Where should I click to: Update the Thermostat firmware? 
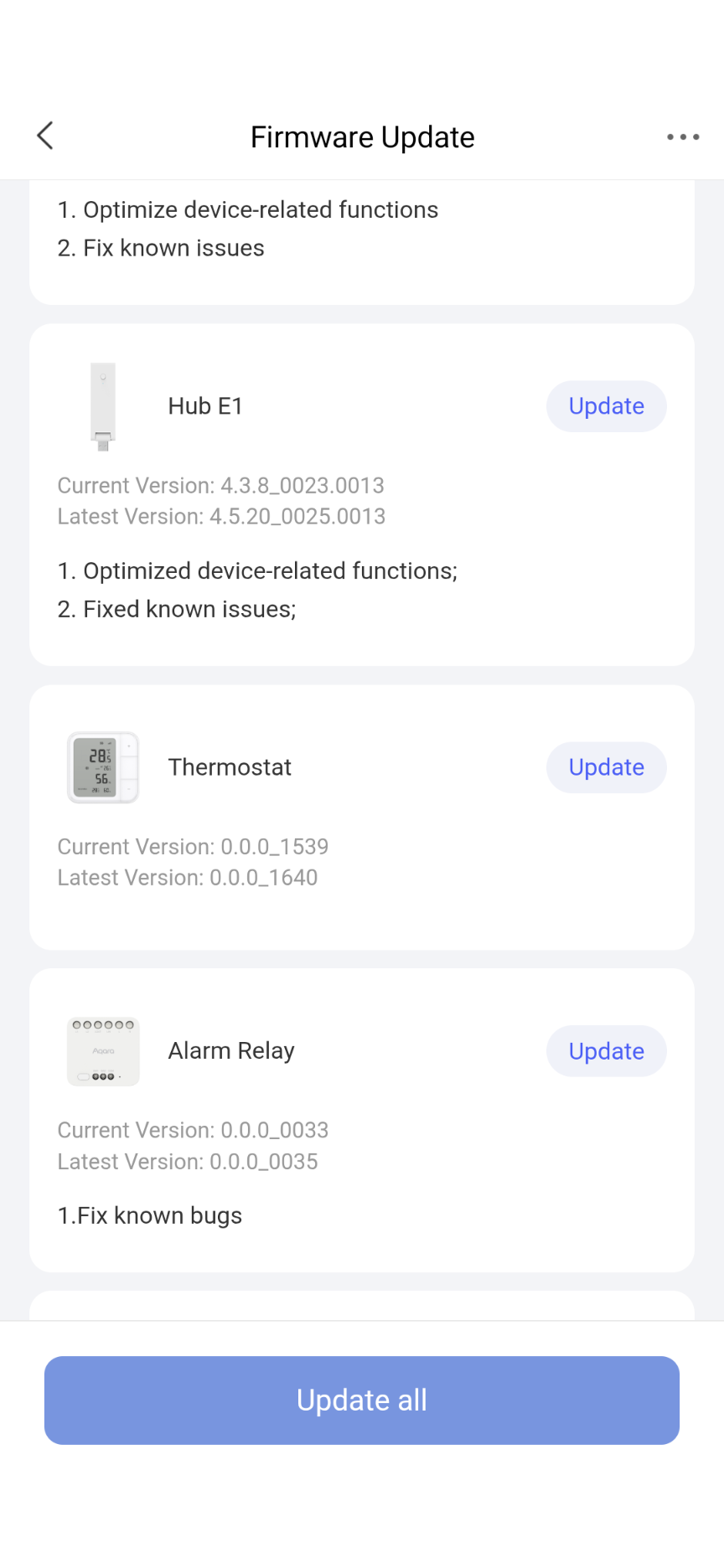(606, 767)
